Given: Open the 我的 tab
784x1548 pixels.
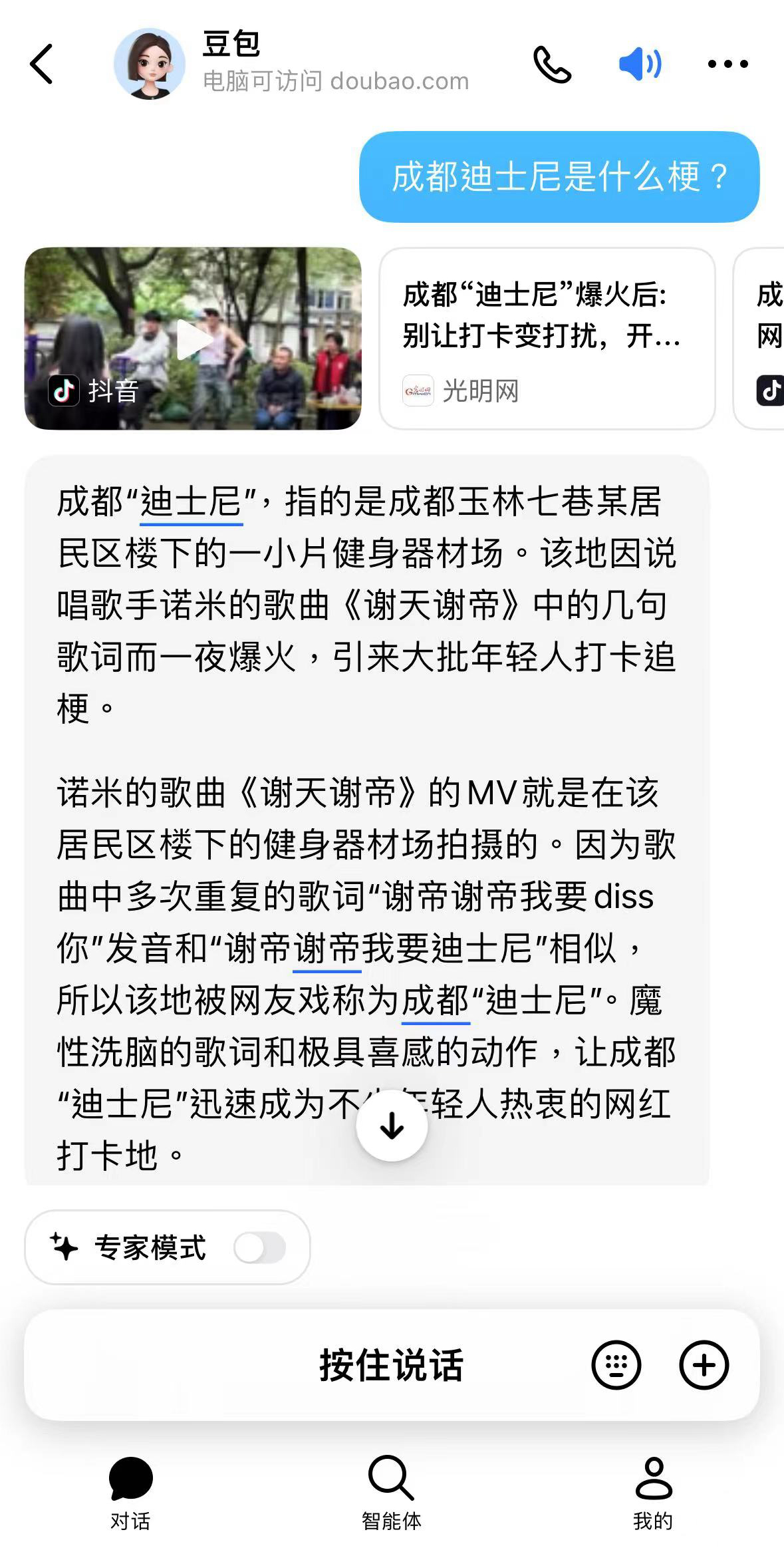Looking at the screenshot, I should tap(653, 1491).
